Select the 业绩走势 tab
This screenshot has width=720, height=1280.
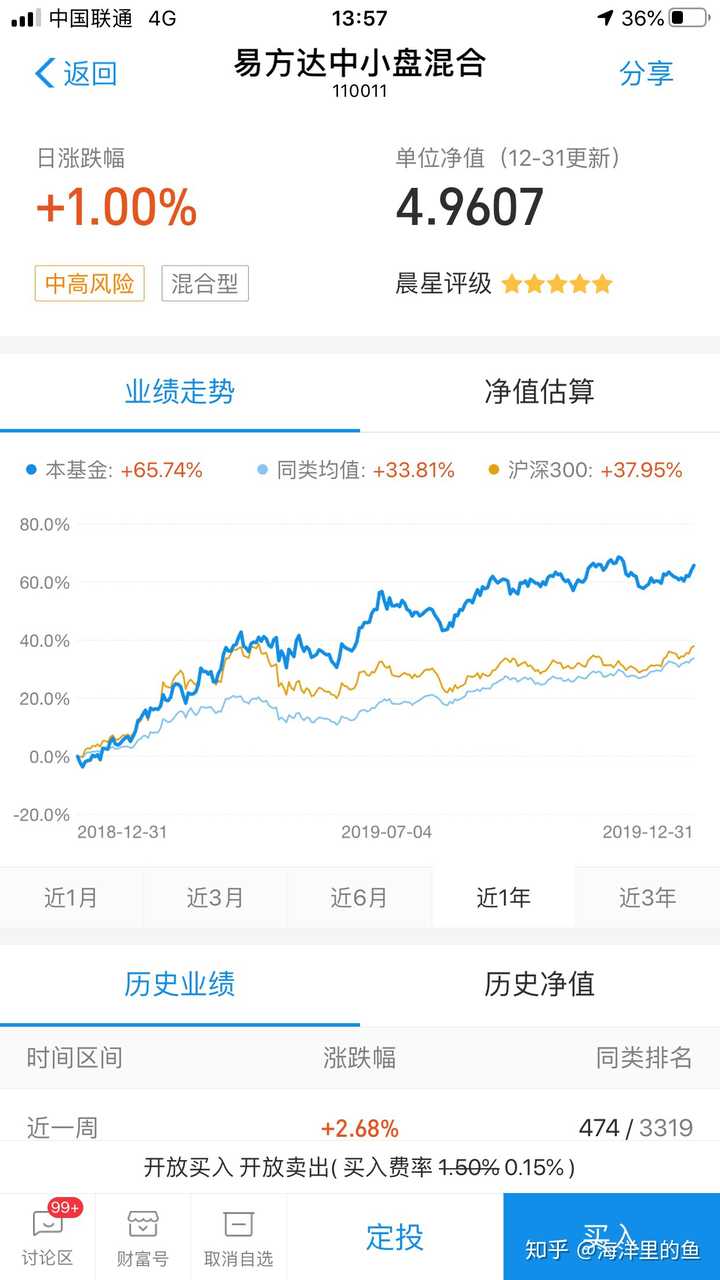(180, 391)
